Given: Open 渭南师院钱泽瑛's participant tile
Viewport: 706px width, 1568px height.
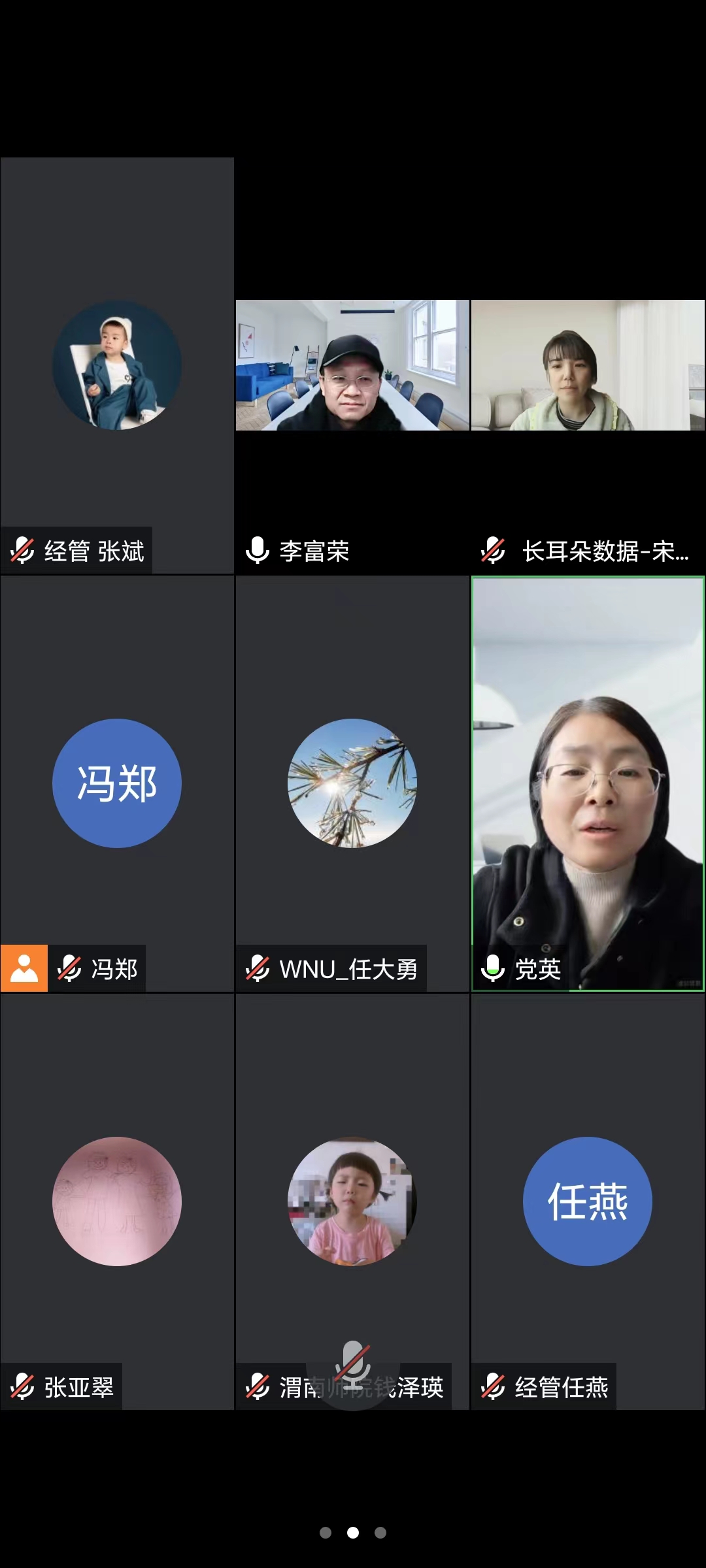Looking at the screenshot, I should pyautogui.click(x=352, y=1201).
